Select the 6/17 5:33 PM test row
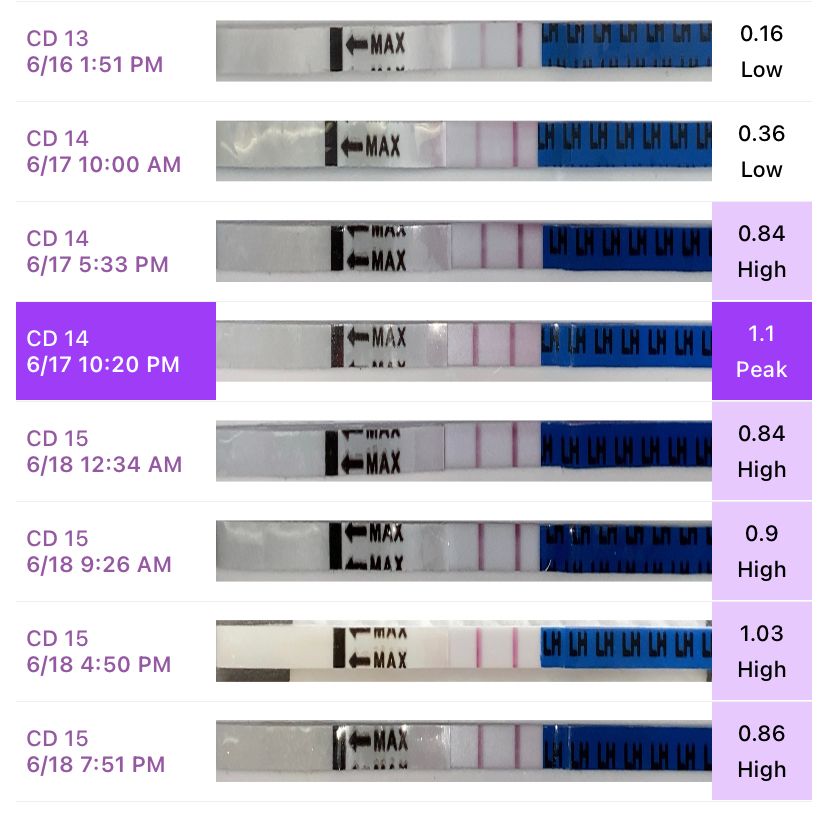The height and width of the screenshot is (830, 828). [99, 252]
